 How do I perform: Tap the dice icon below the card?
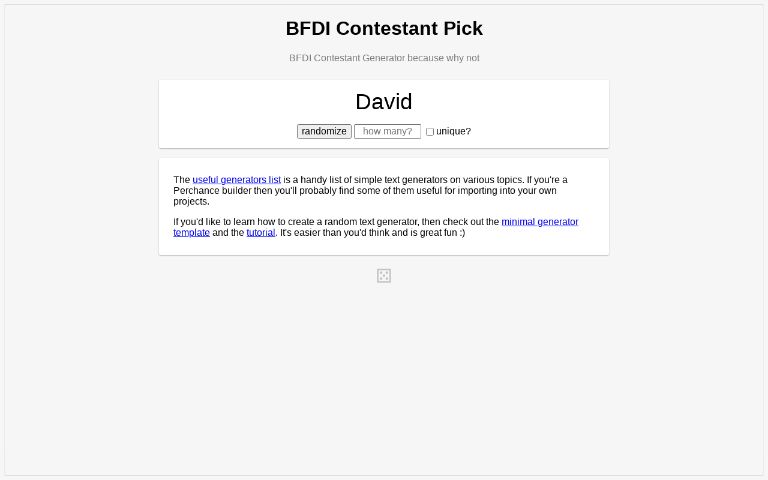pyautogui.click(x=384, y=276)
